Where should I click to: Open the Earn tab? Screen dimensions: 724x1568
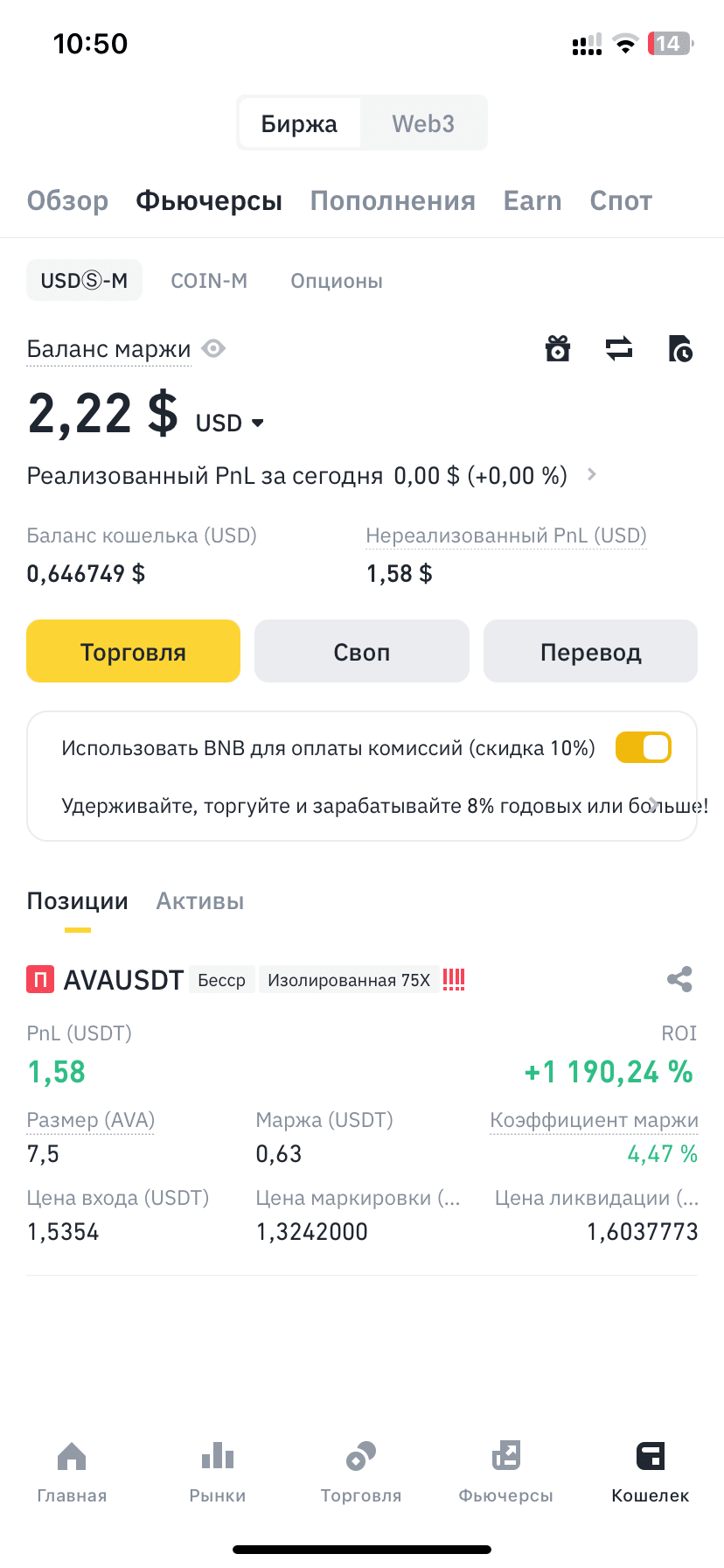(x=533, y=201)
